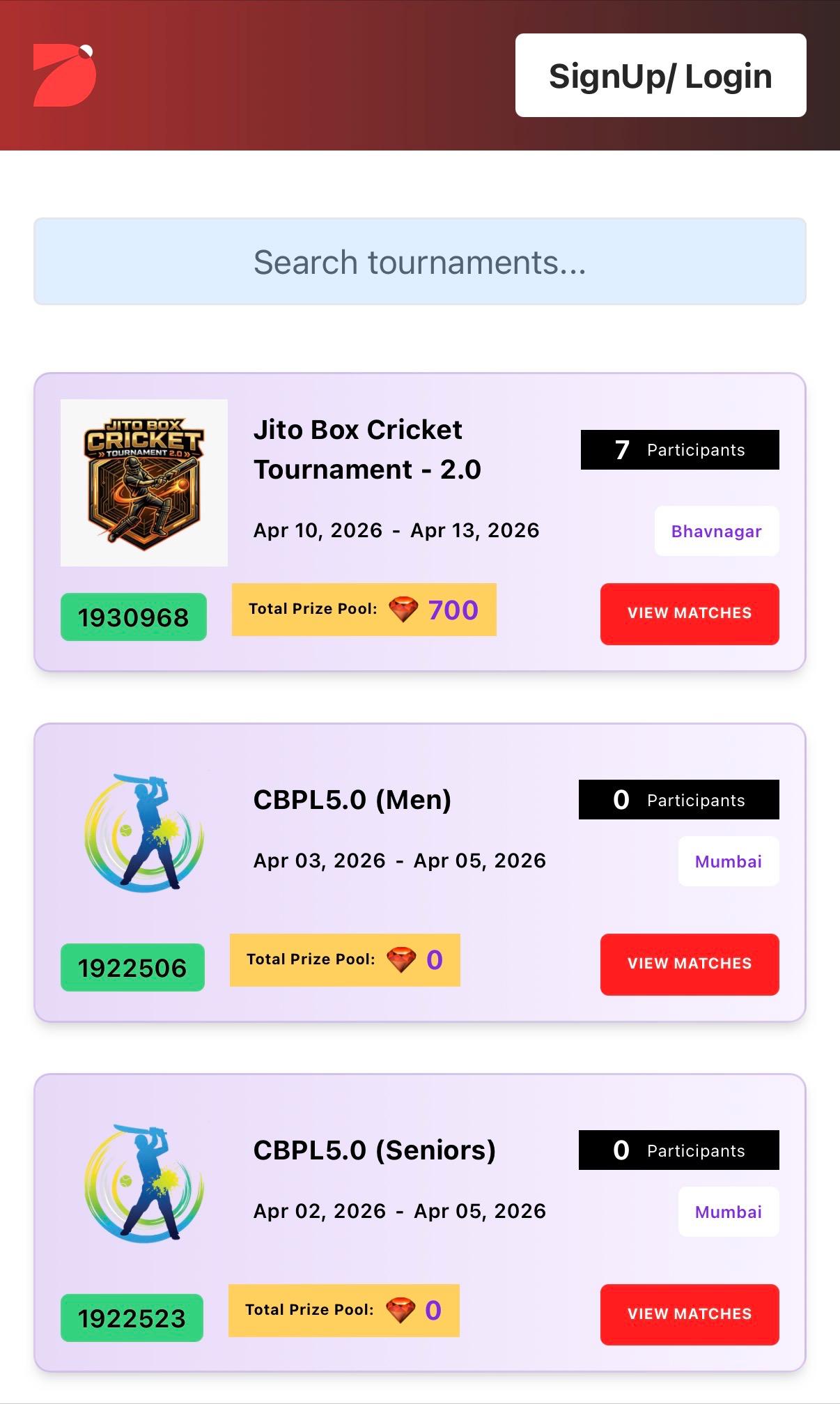Click the Bhavnagar location label

coord(716,531)
